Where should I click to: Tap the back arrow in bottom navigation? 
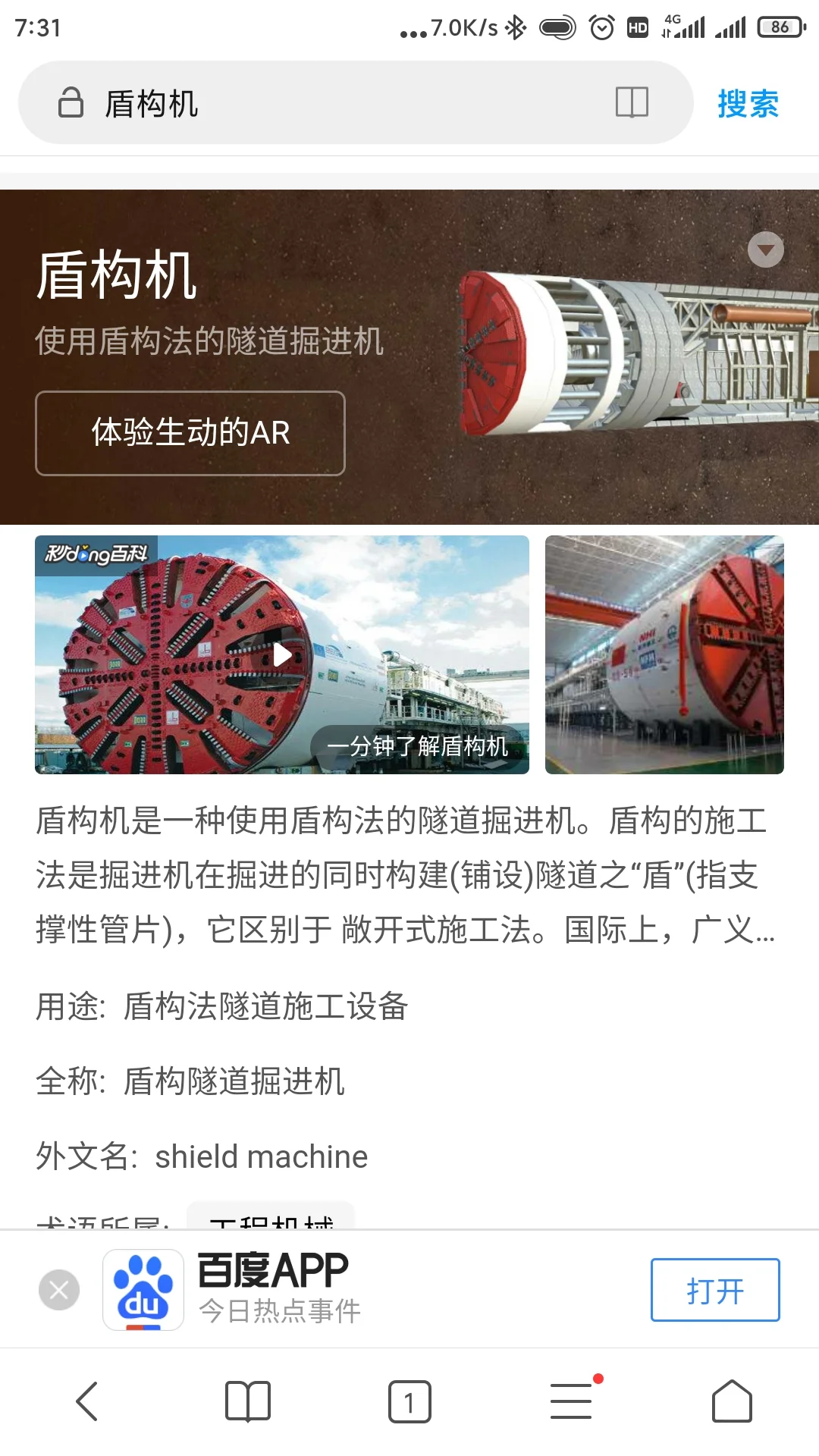tap(88, 1401)
